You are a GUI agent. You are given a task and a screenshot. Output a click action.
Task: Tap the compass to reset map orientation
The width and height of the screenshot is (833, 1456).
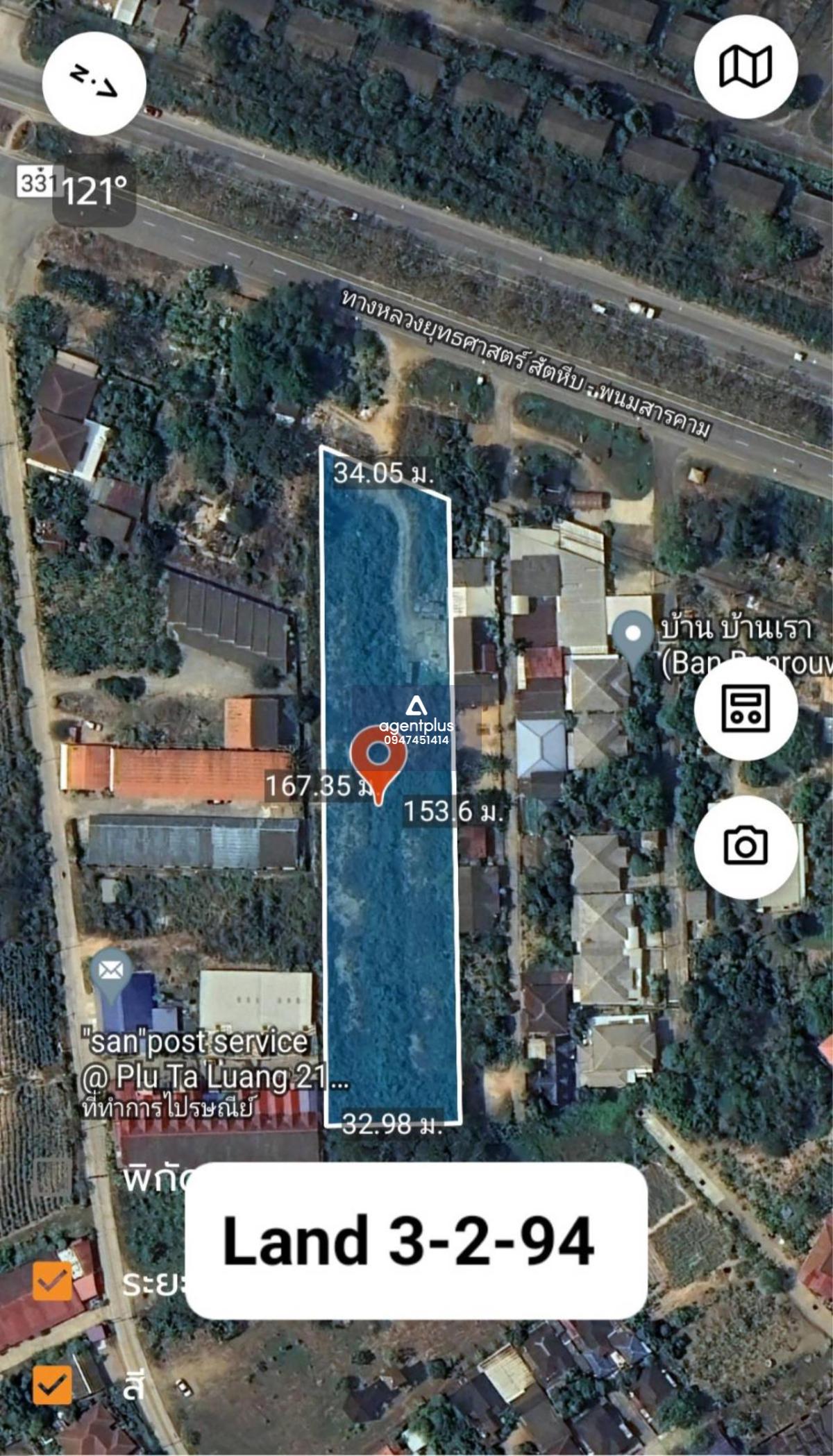coord(94,83)
